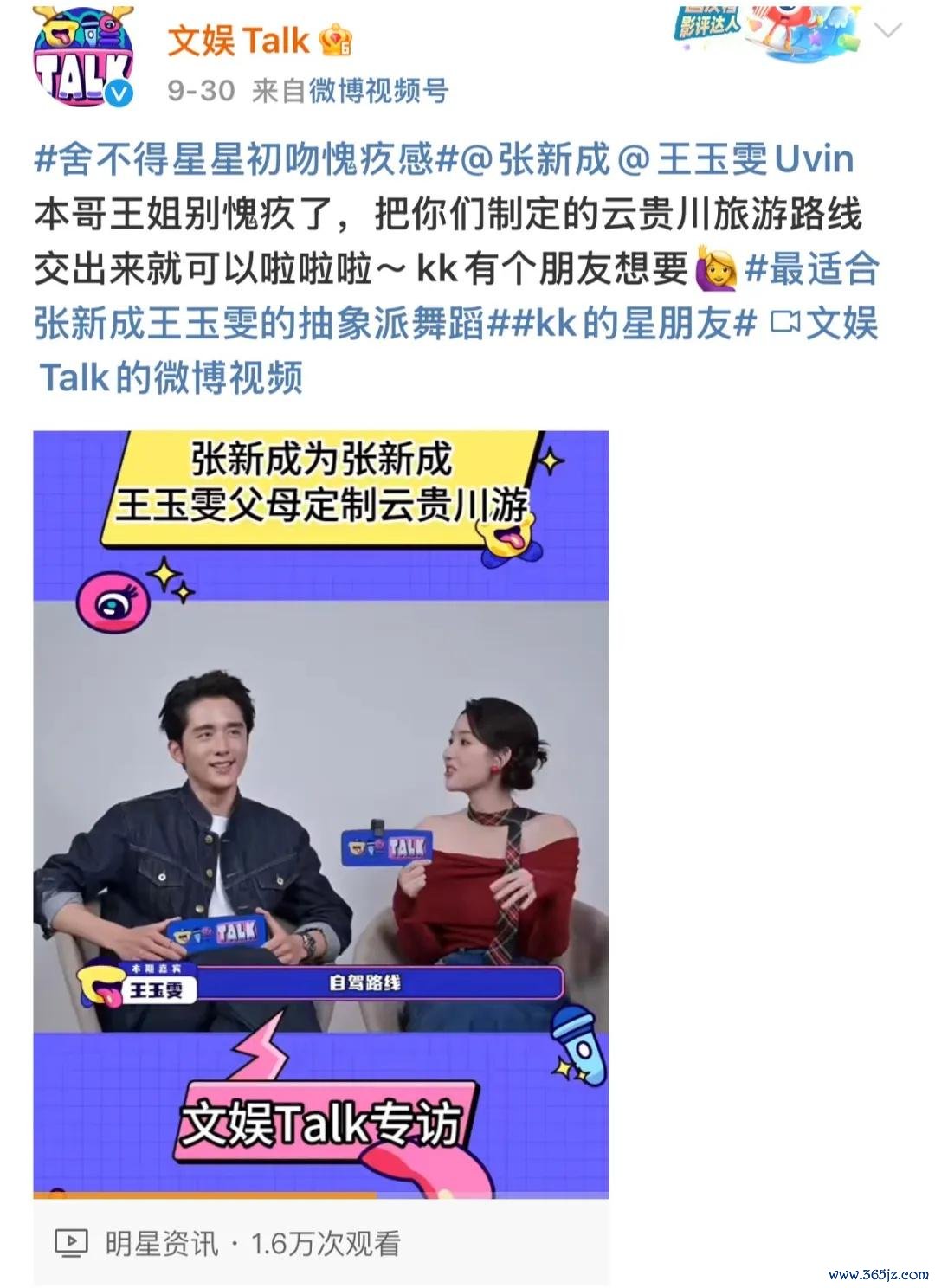Screen dimensions: 935x1288
Task: Open hashtag #最适合张新成王玉雯的抽象派舞蹈#
Action: [260, 325]
